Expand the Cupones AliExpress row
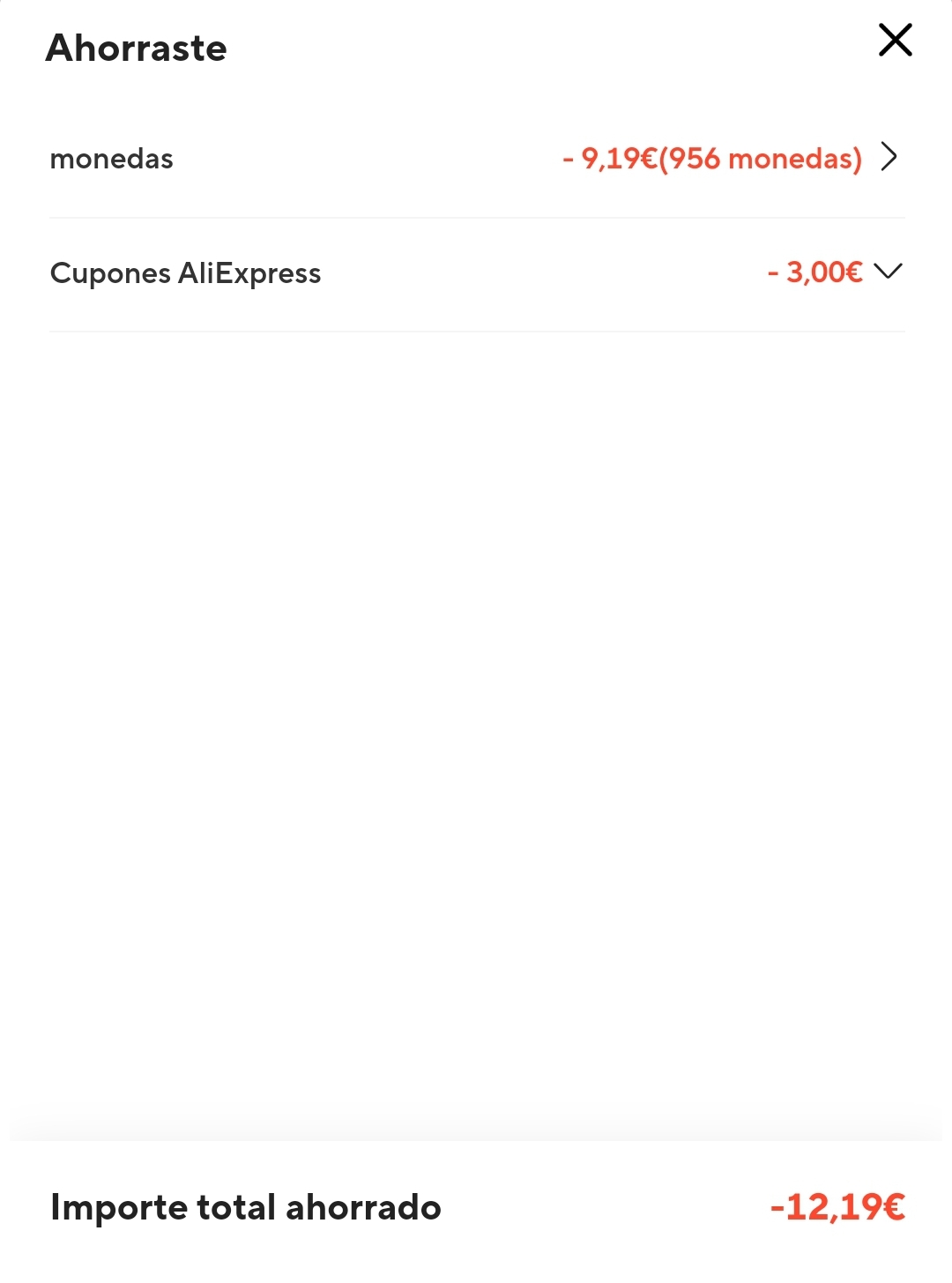Viewport: 952px width, 1283px height. click(888, 272)
